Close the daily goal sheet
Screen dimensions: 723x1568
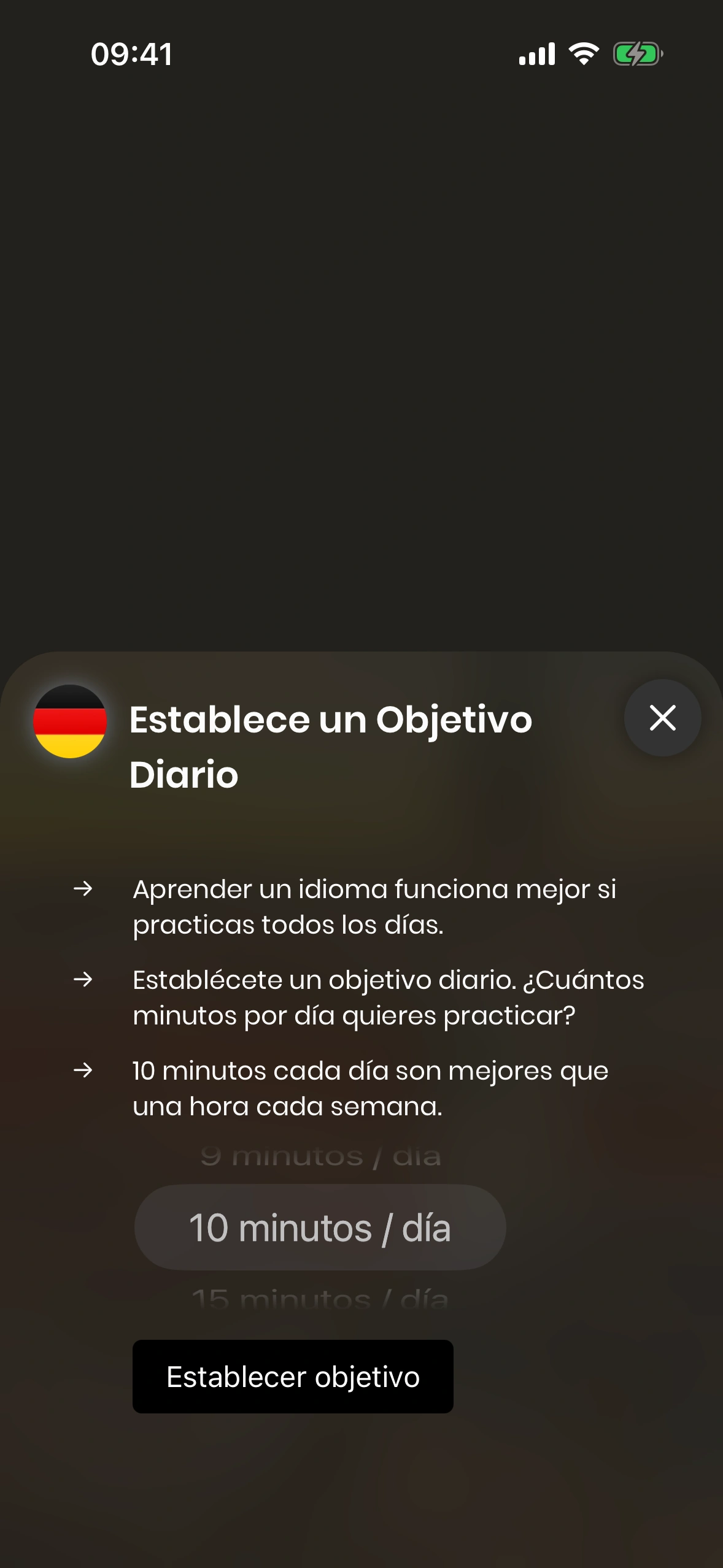[662, 718]
